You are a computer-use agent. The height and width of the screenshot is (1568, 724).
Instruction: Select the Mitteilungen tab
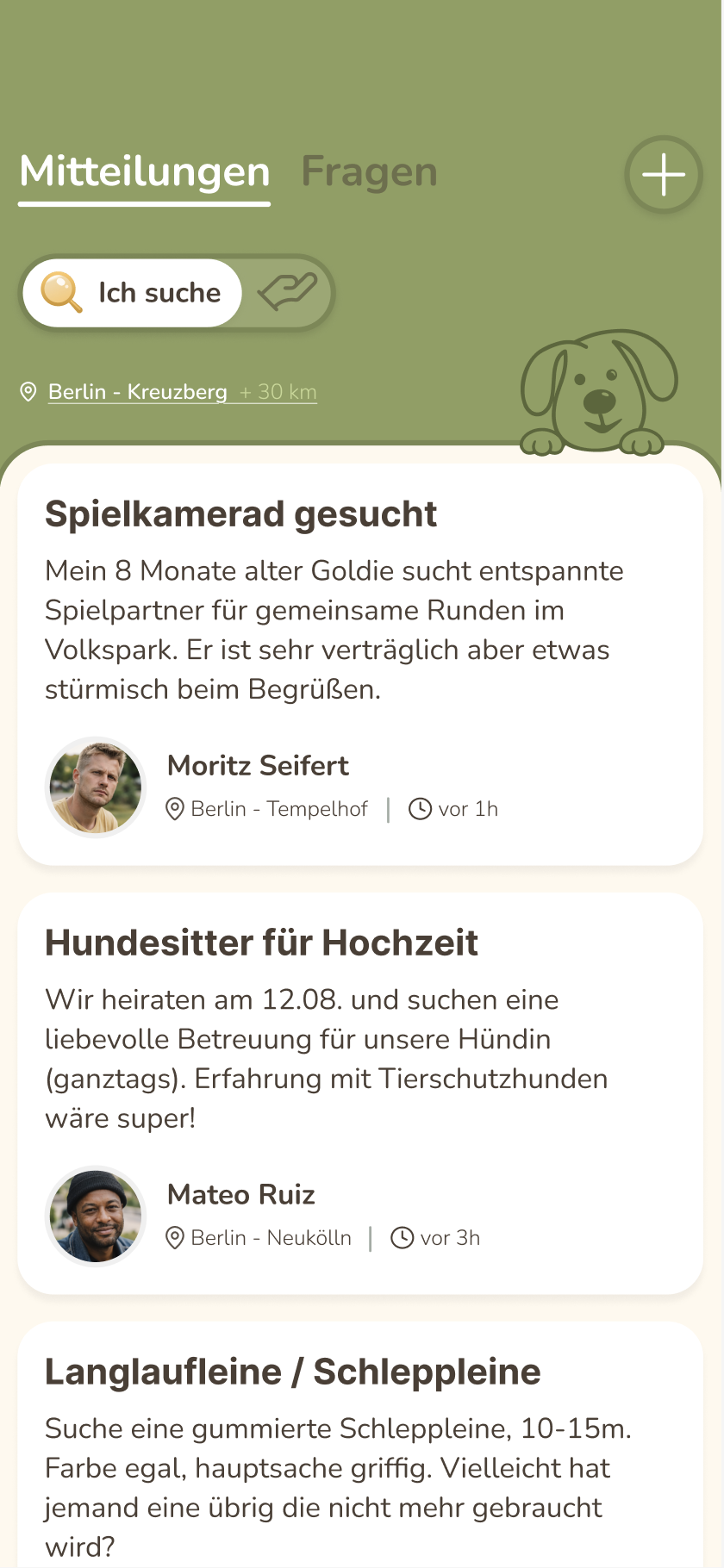point(145,172)
